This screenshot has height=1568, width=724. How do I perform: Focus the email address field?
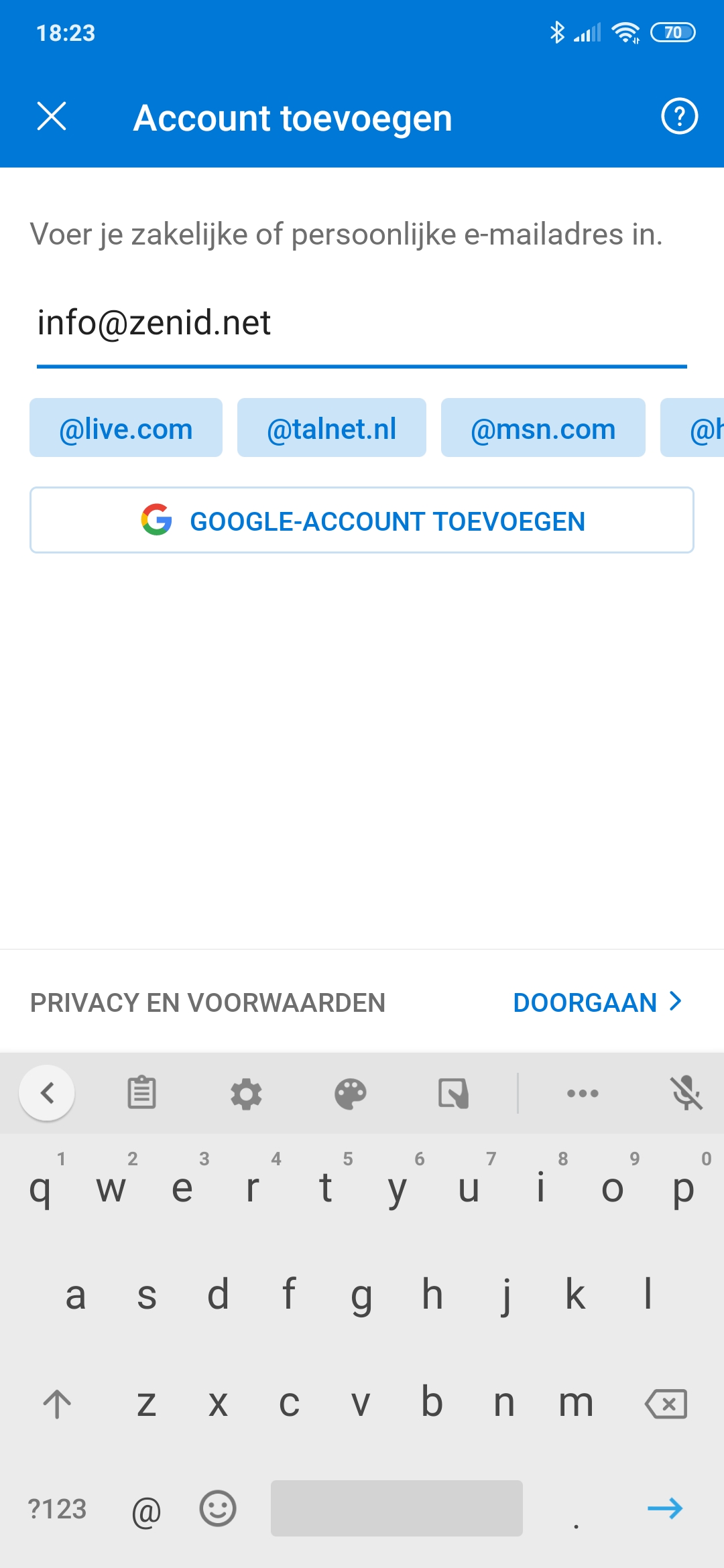[362, 324]
